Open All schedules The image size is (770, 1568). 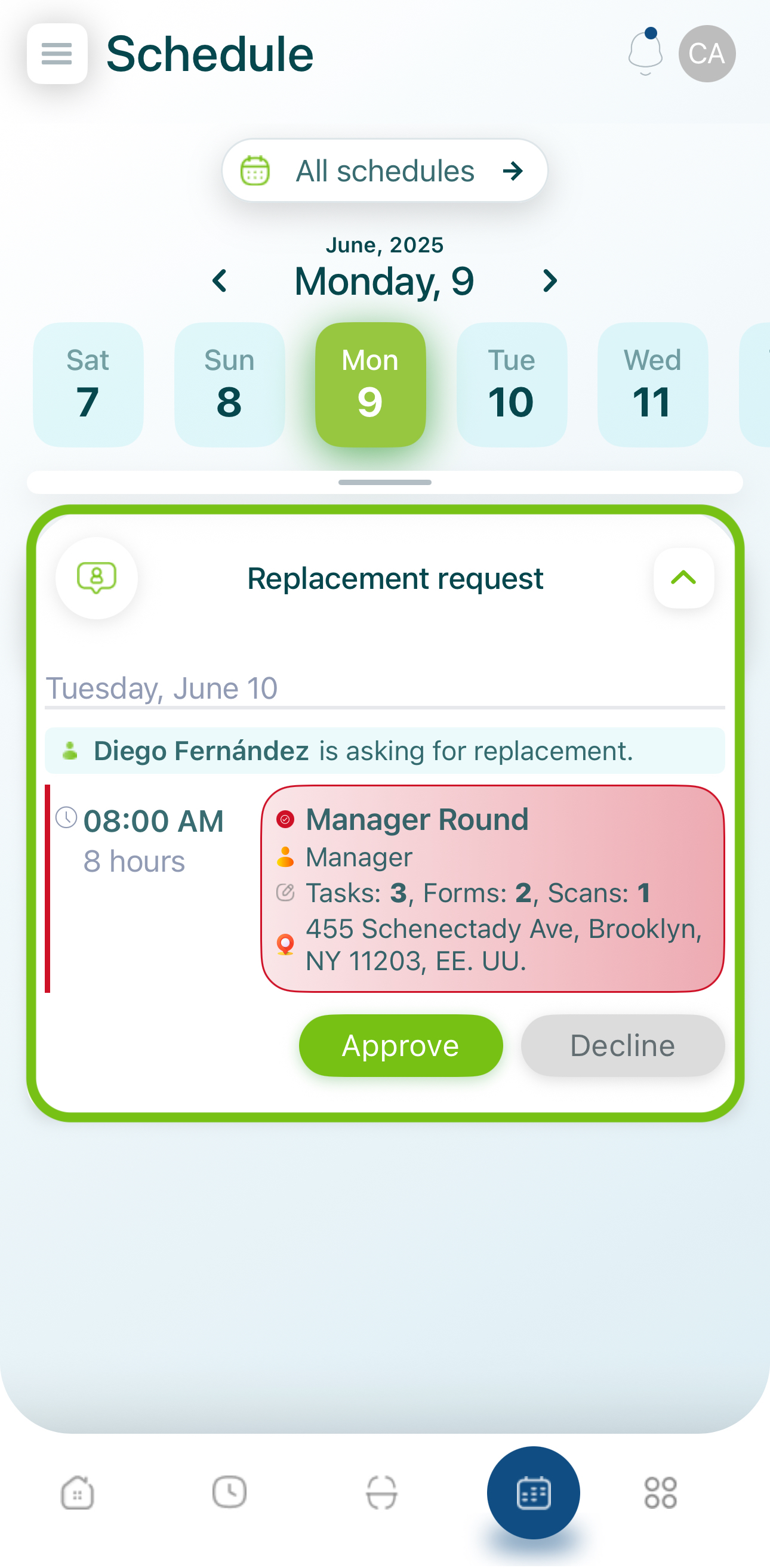click(x=384, y=171)
